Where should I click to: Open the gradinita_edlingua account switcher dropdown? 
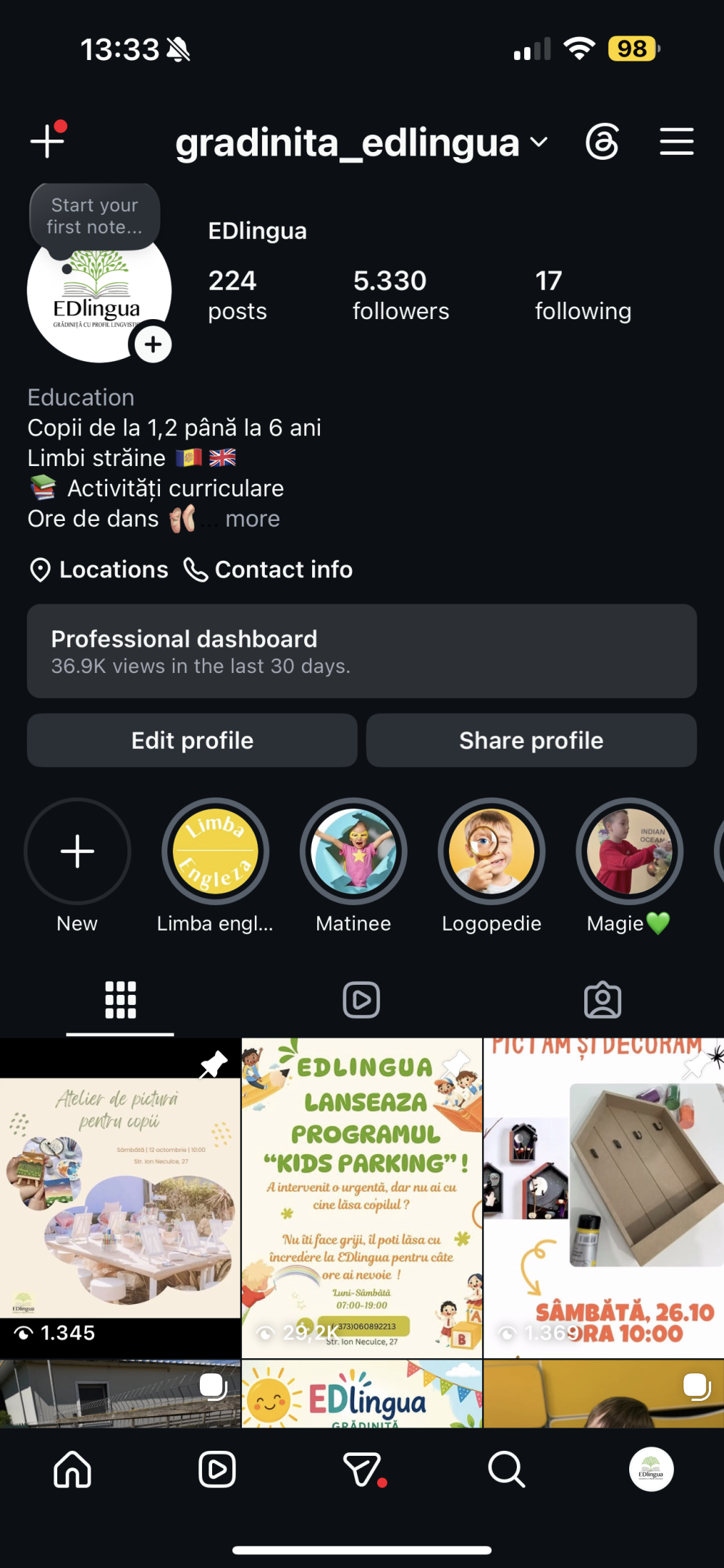pos(361,143)
